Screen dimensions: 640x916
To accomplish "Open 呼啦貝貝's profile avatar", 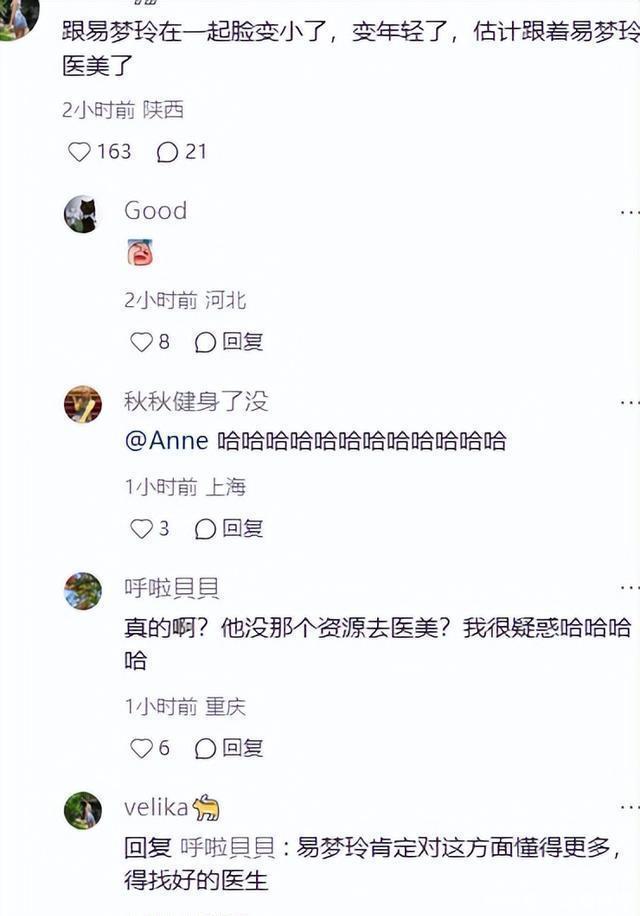I will (x=82, y=591).
